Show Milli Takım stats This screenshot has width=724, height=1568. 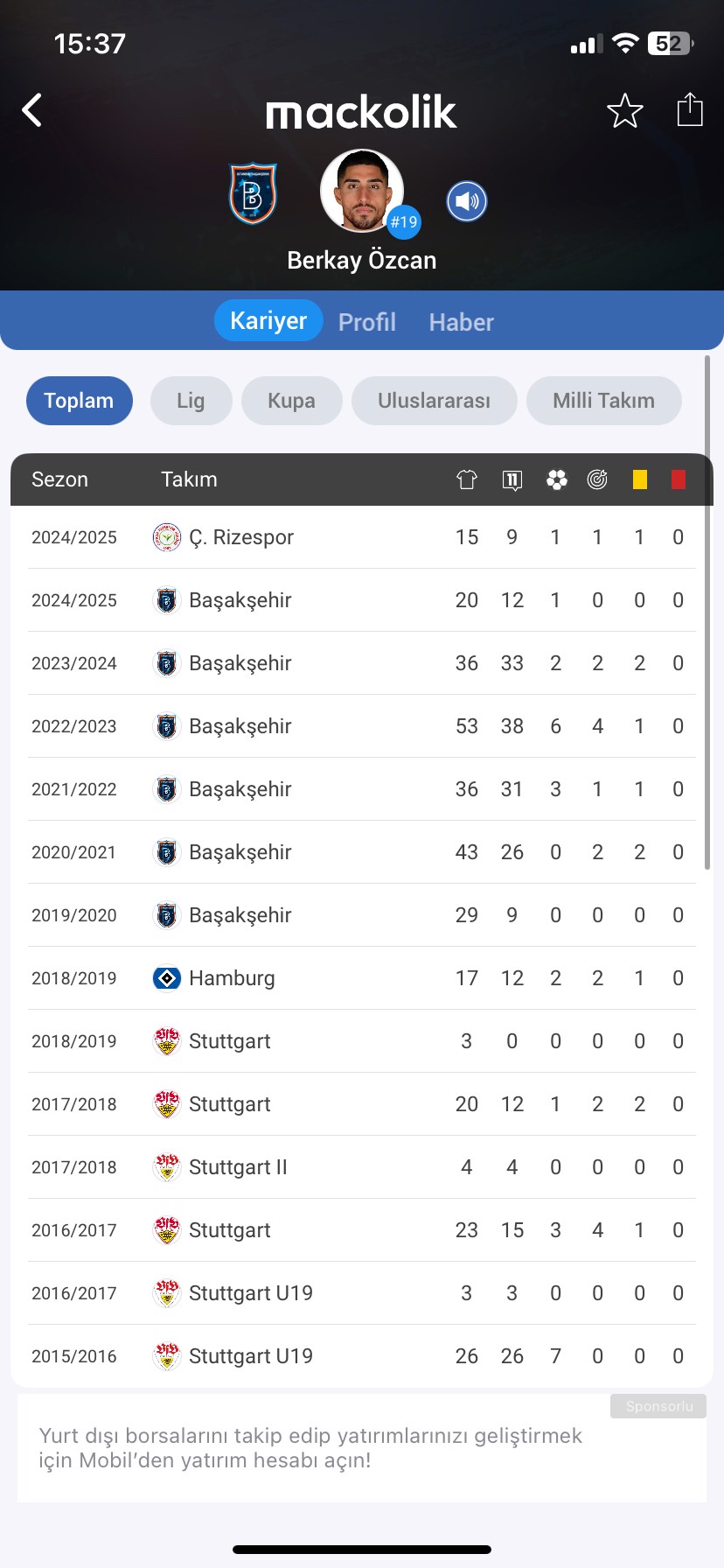point(603,401)
